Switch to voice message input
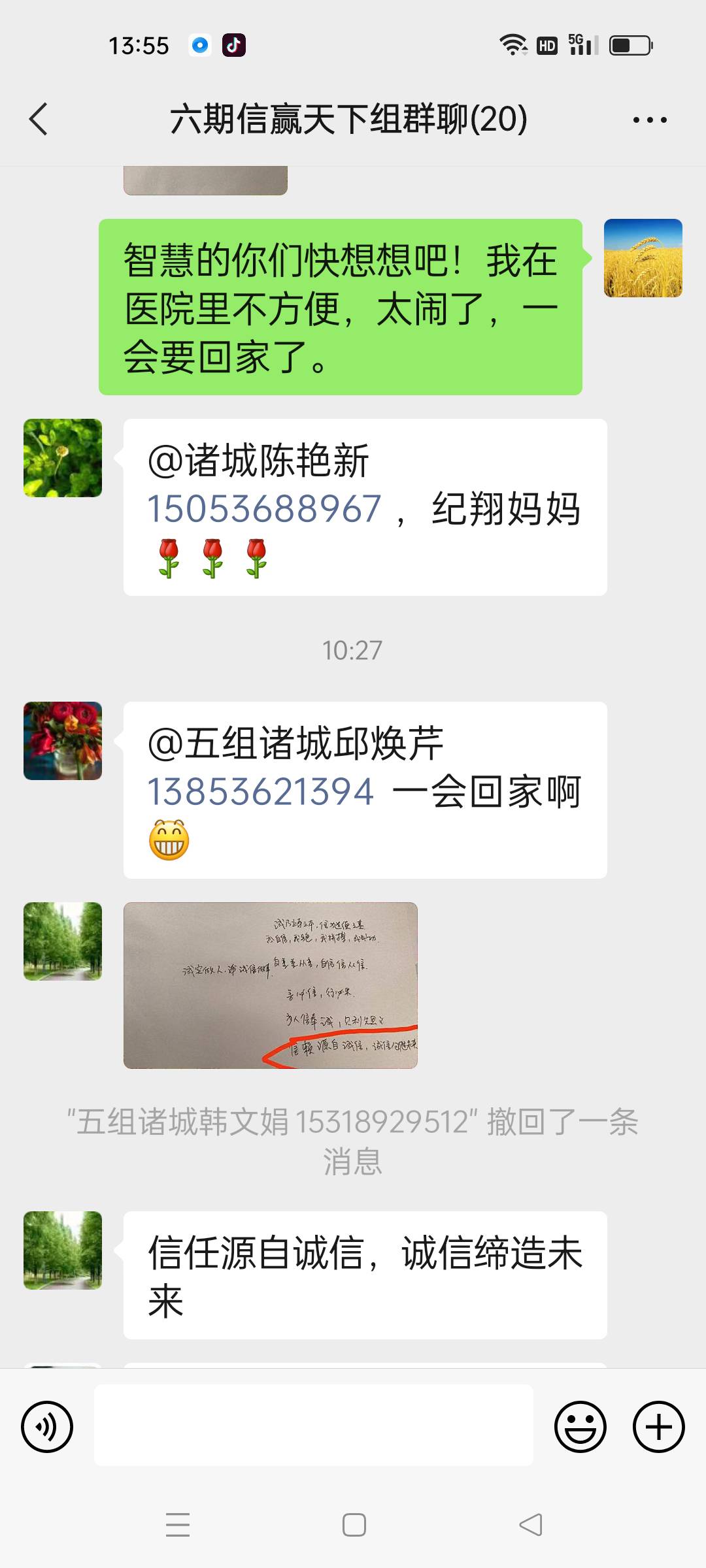The image size is (706, 1568). pyautogui.click(x=47, y=1427)
